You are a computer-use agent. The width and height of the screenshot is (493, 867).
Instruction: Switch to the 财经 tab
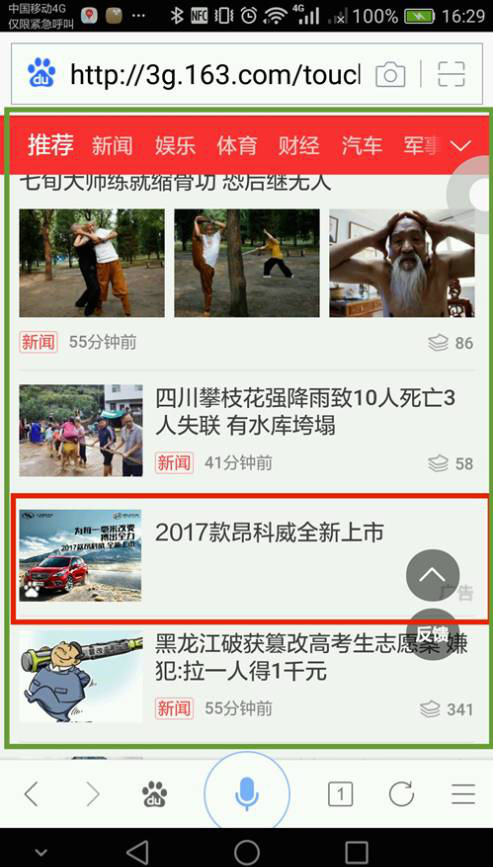point(299,145)
